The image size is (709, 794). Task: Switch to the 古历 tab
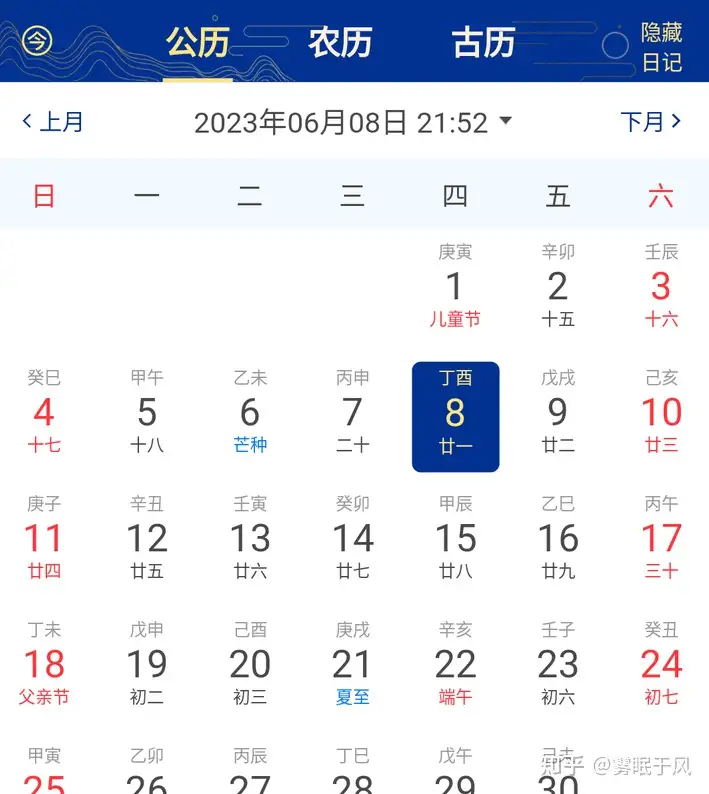click(483, 42)
